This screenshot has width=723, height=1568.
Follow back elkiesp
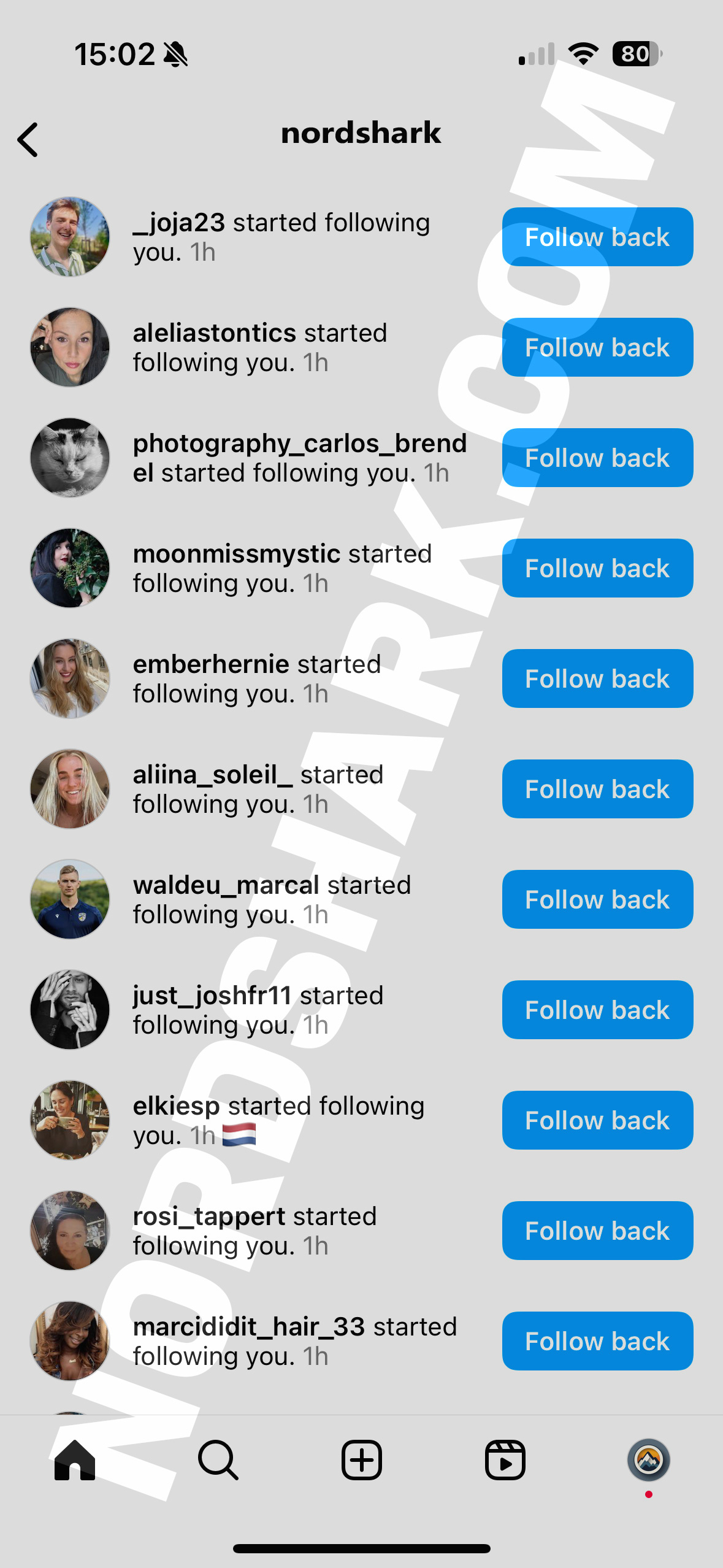pos(597,1120)
